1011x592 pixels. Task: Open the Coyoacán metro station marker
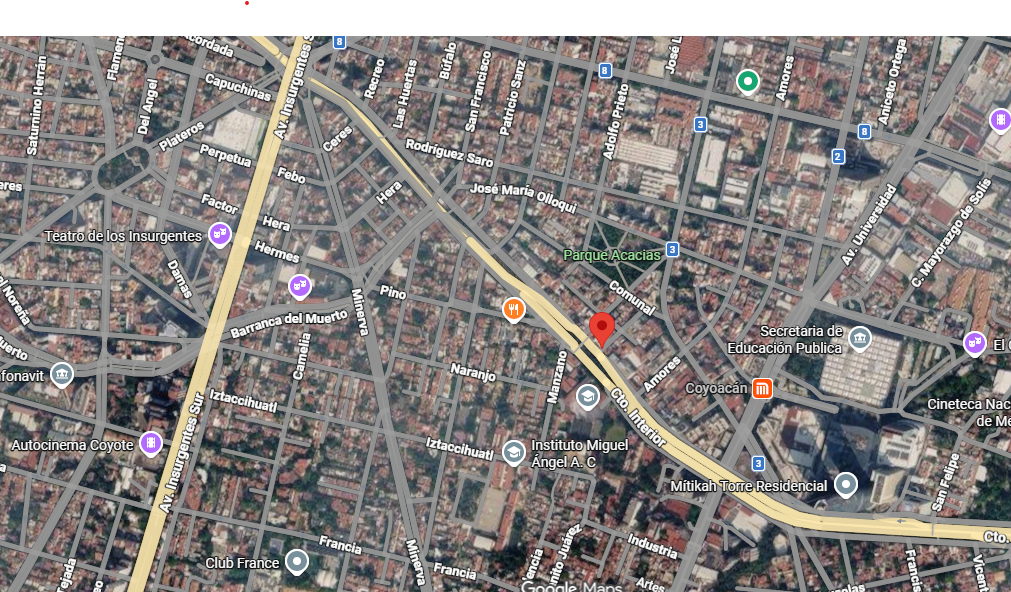[x=763, y=388]
